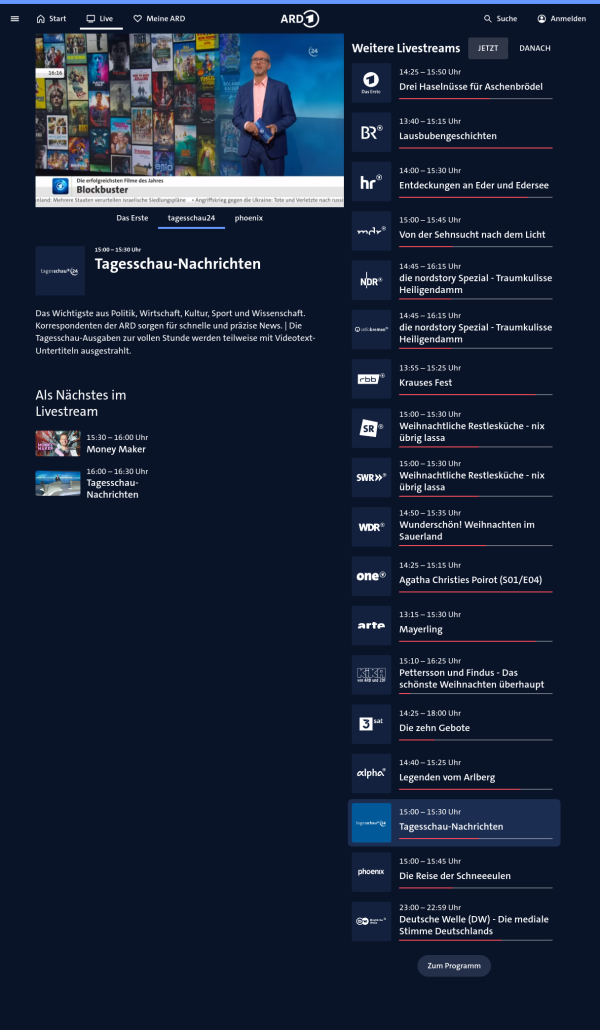Select the JETZT filter

[x=488, y=48]
